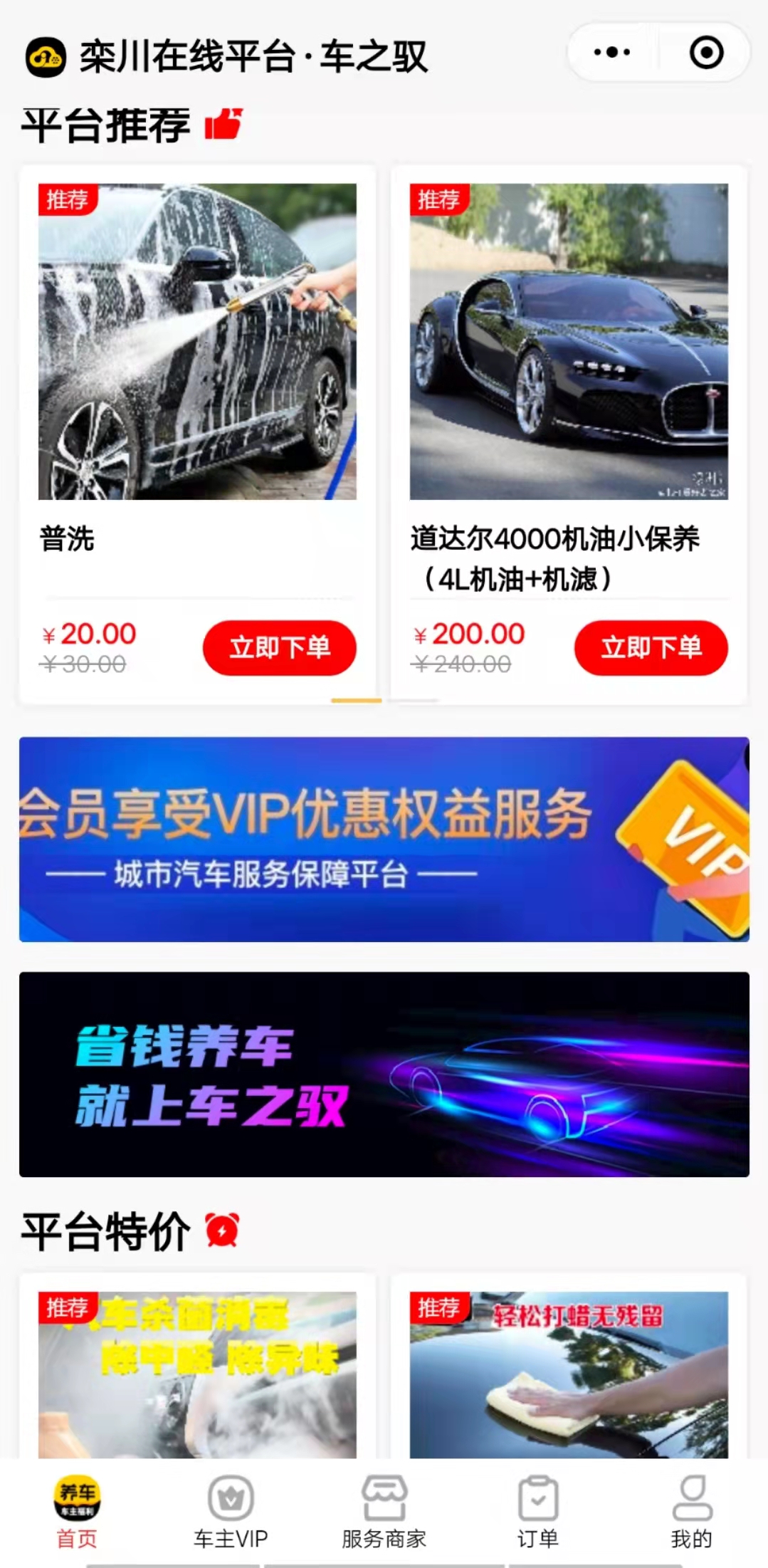Screen dimensions: 768x1568
Task: Order the 道达尔4000机油小保养 now
Action: [x=651, y=647]
